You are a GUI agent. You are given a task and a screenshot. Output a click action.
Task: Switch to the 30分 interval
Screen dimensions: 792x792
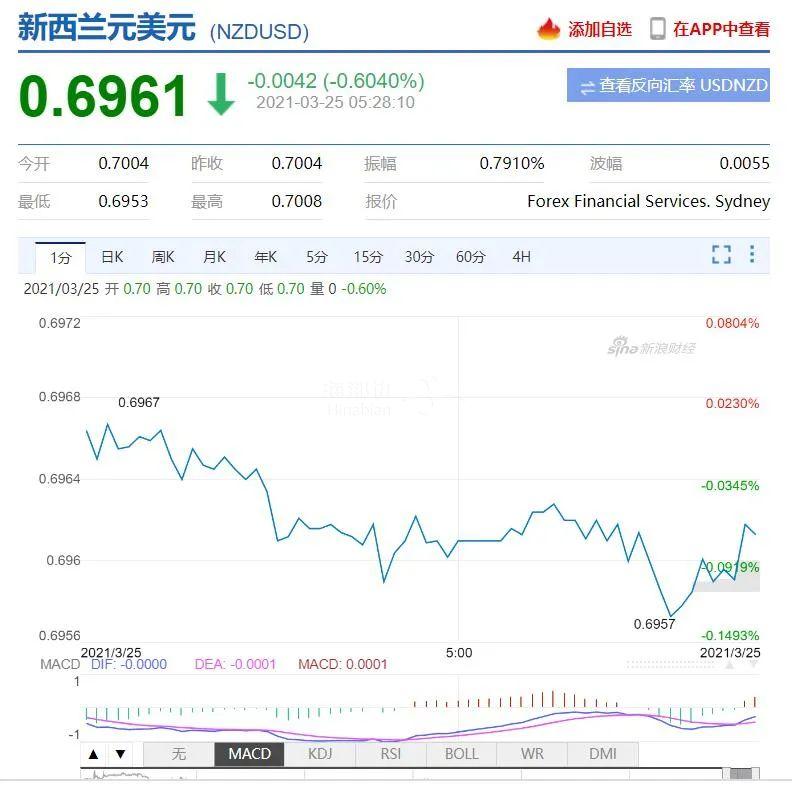click(x=419, y=257)
